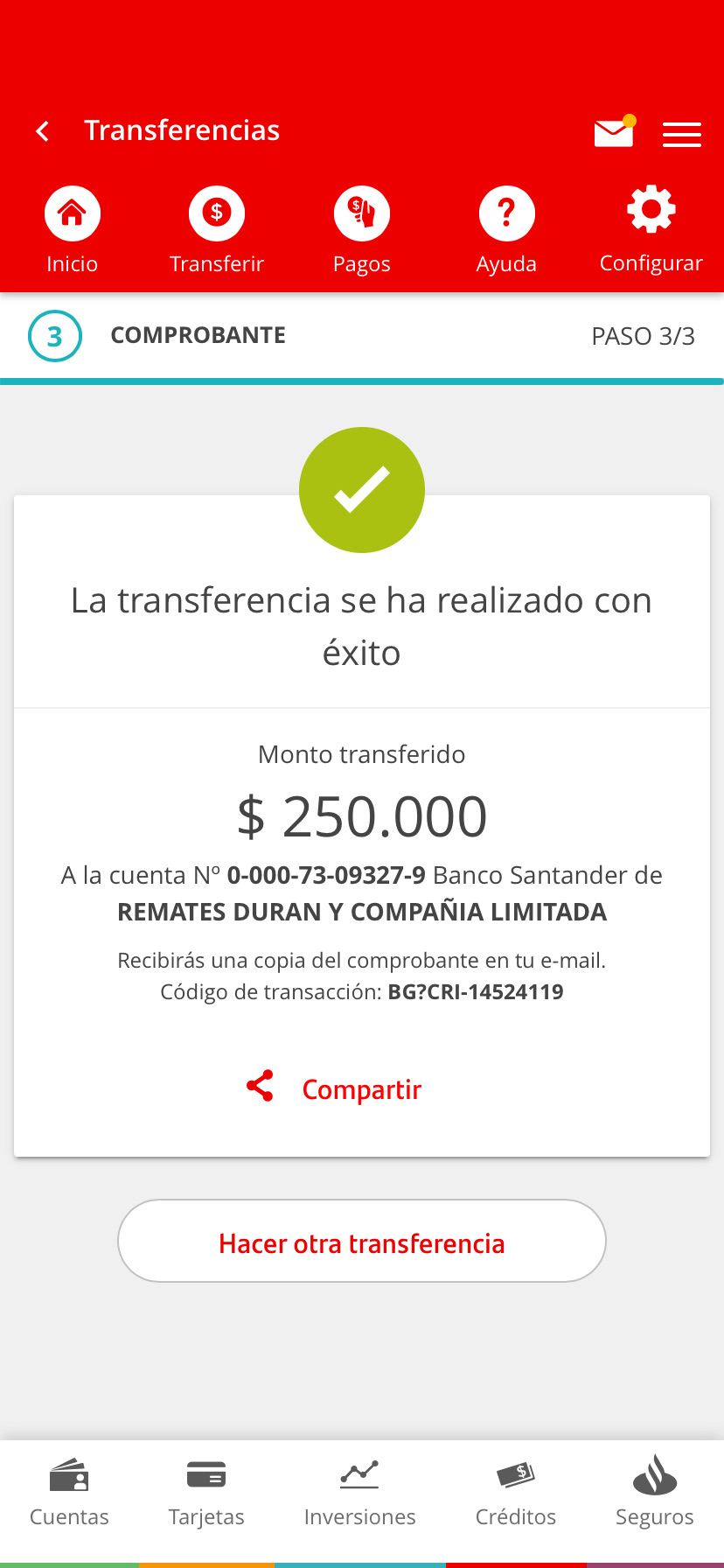
Task: Tap Hacer otra transferencia
Action: [x=362, y=1241]
